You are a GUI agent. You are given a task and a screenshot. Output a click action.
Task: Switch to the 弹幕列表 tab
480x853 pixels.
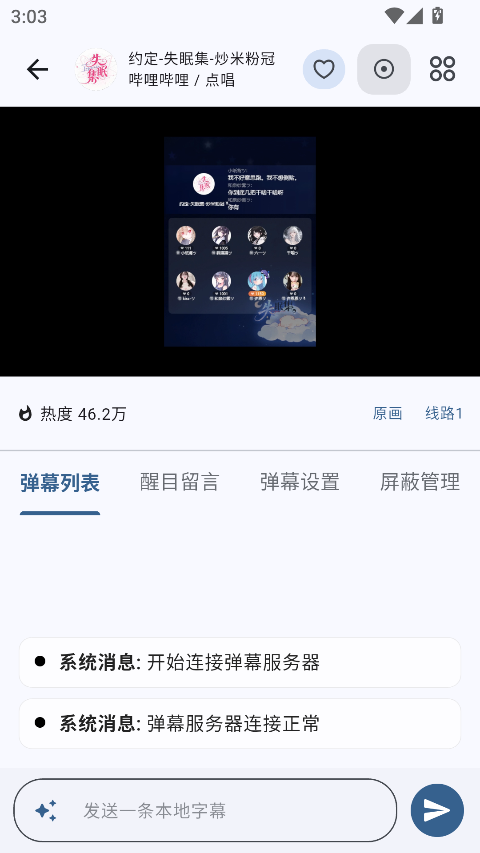(x=60, y=483)
